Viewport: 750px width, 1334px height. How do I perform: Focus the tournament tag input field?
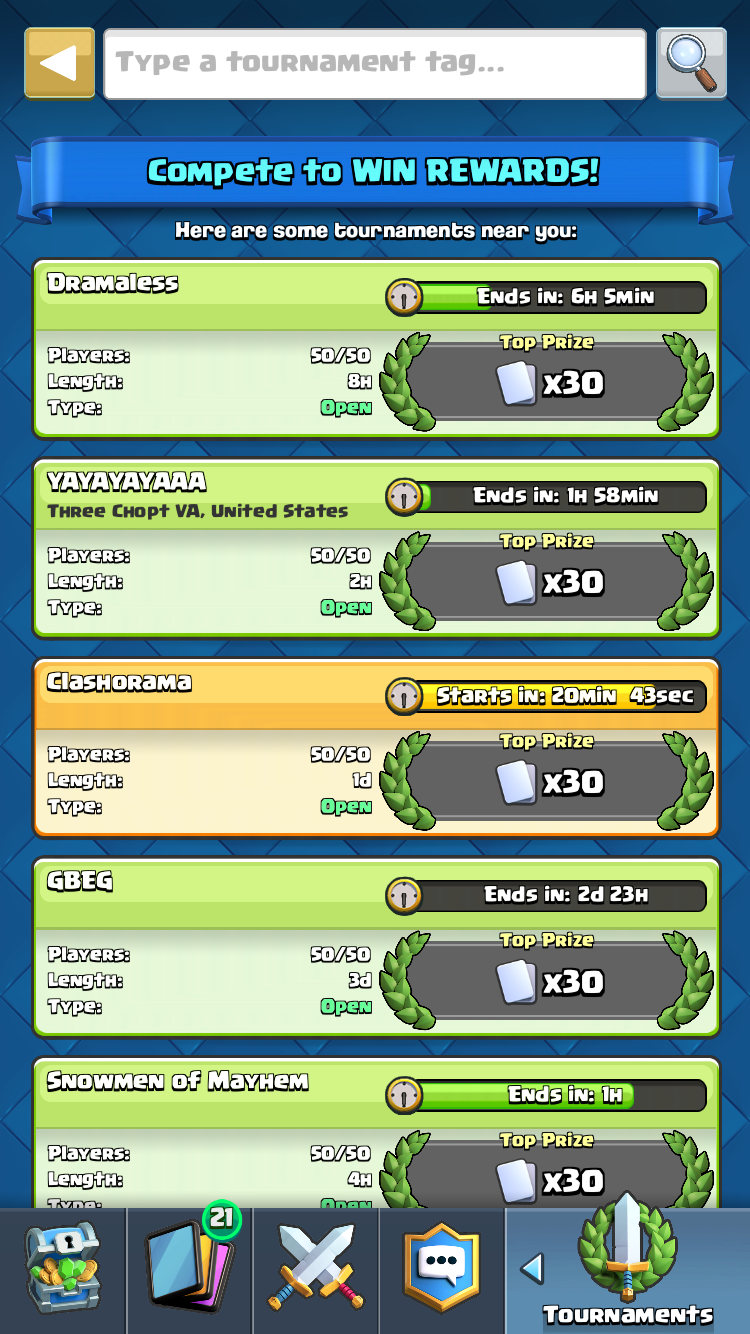tap(375, 64)
